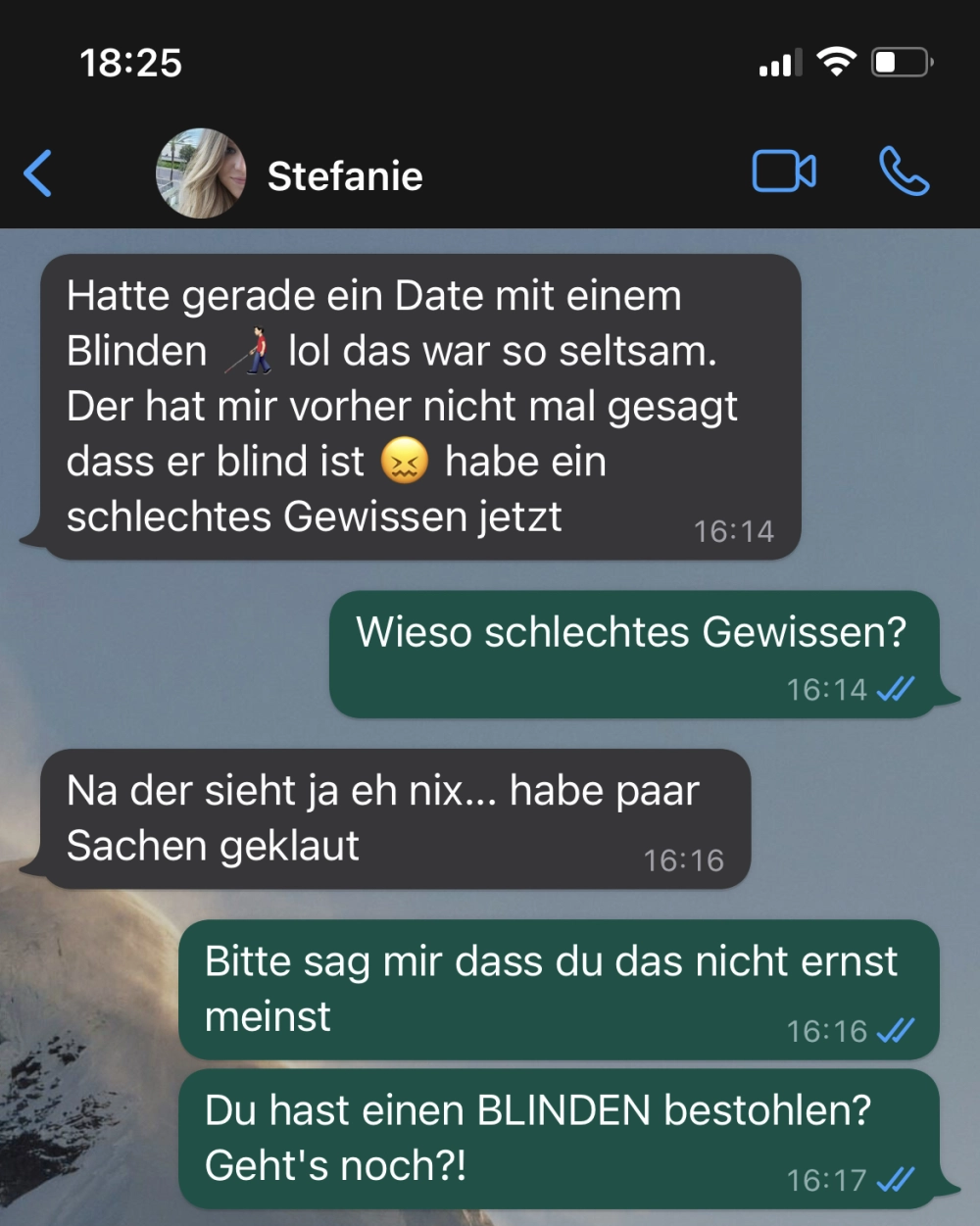Screen dimensions: 980x1226
Task: Open Stefanie's contact info from her name
Action: 345,176
